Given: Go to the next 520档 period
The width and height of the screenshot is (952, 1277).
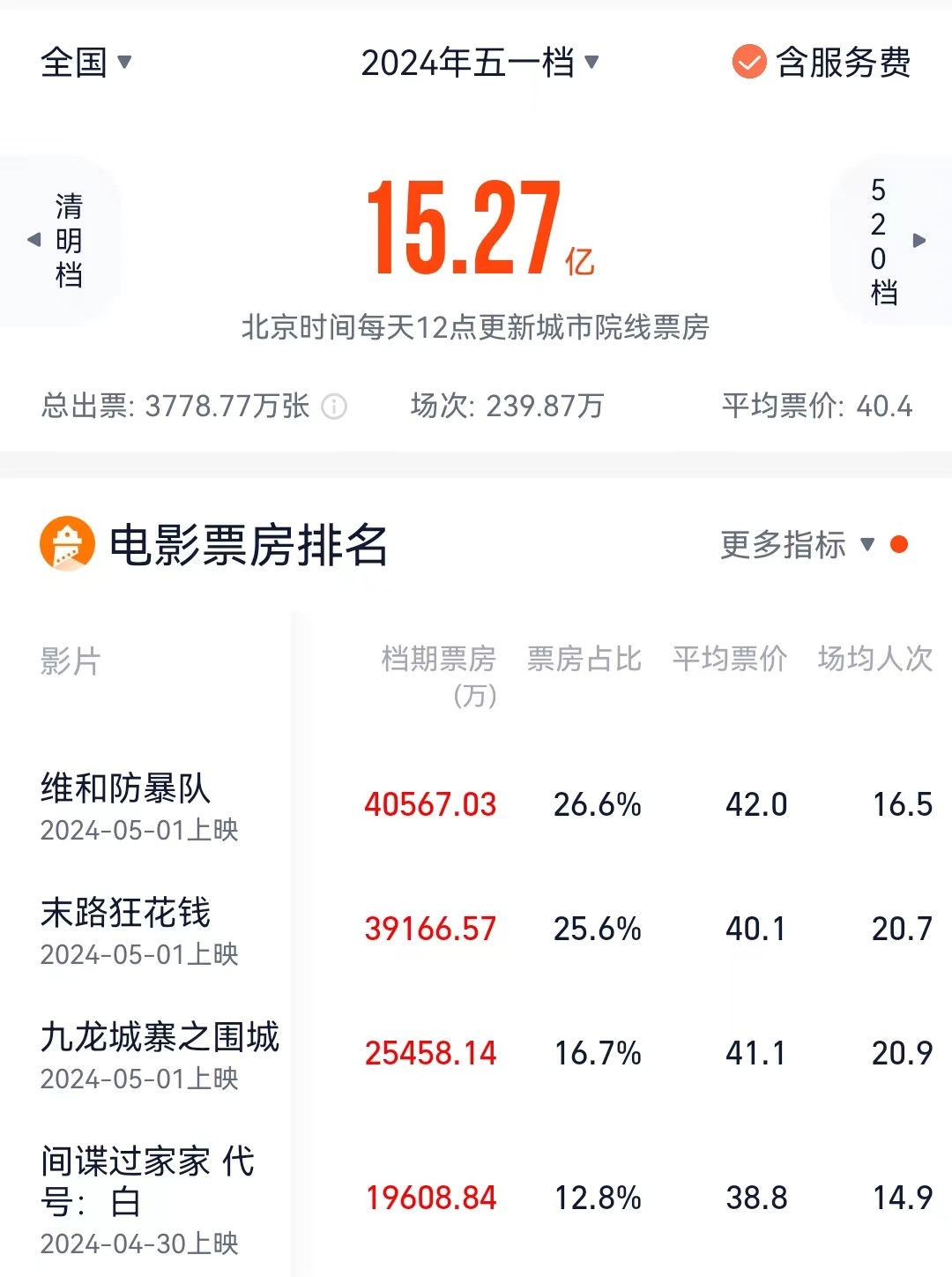Looking at the screenshot, I should [x=892, y=240].
